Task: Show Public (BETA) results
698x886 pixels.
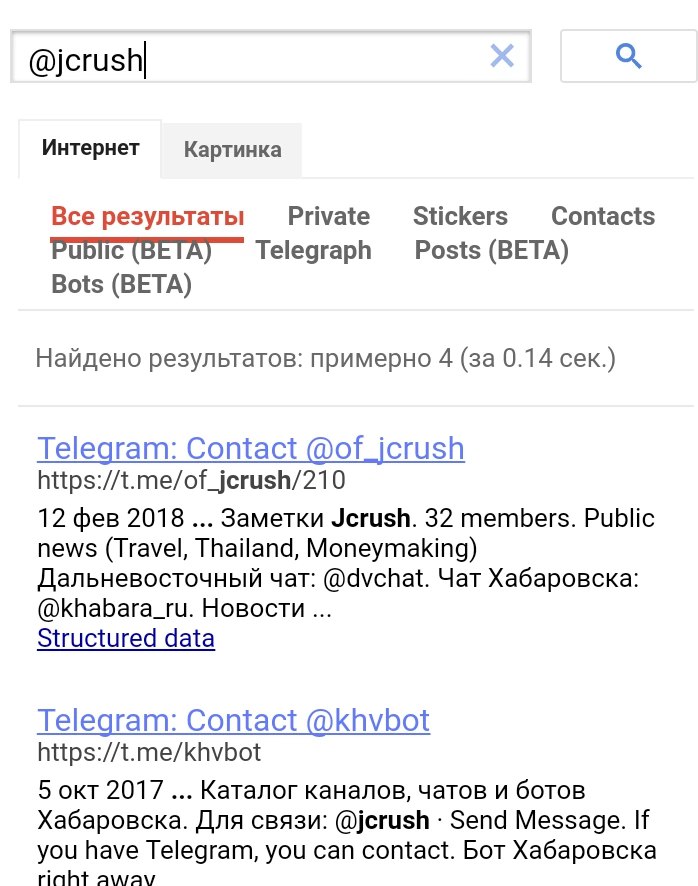Action: [131, 252]
